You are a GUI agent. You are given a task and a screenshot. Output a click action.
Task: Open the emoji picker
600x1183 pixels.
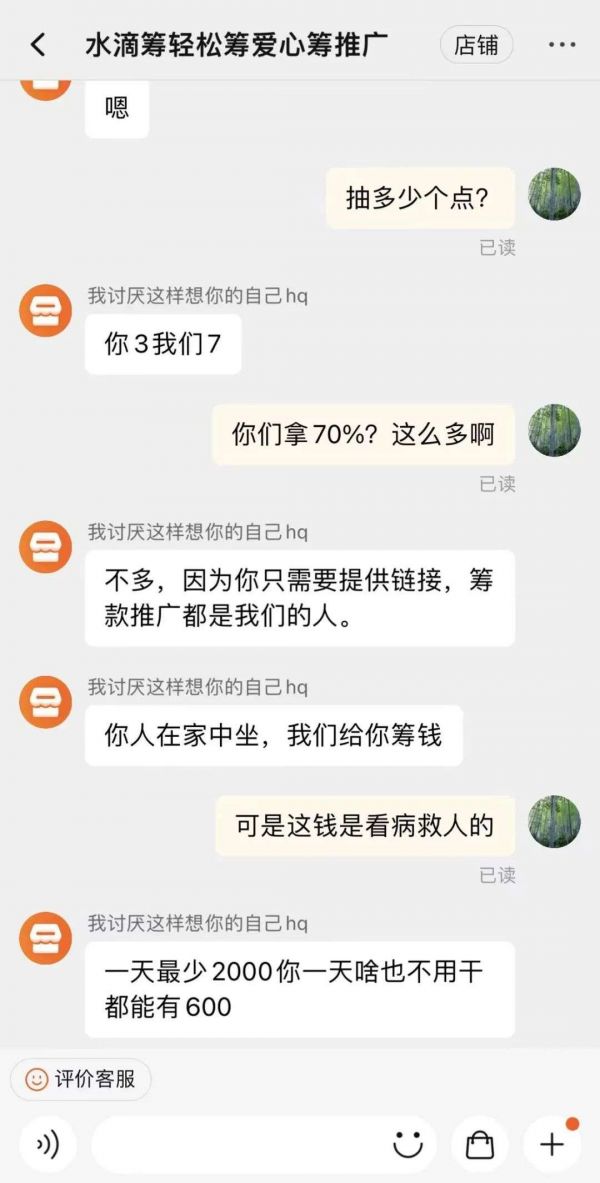pyautogui.click(x=407, y=1145)
